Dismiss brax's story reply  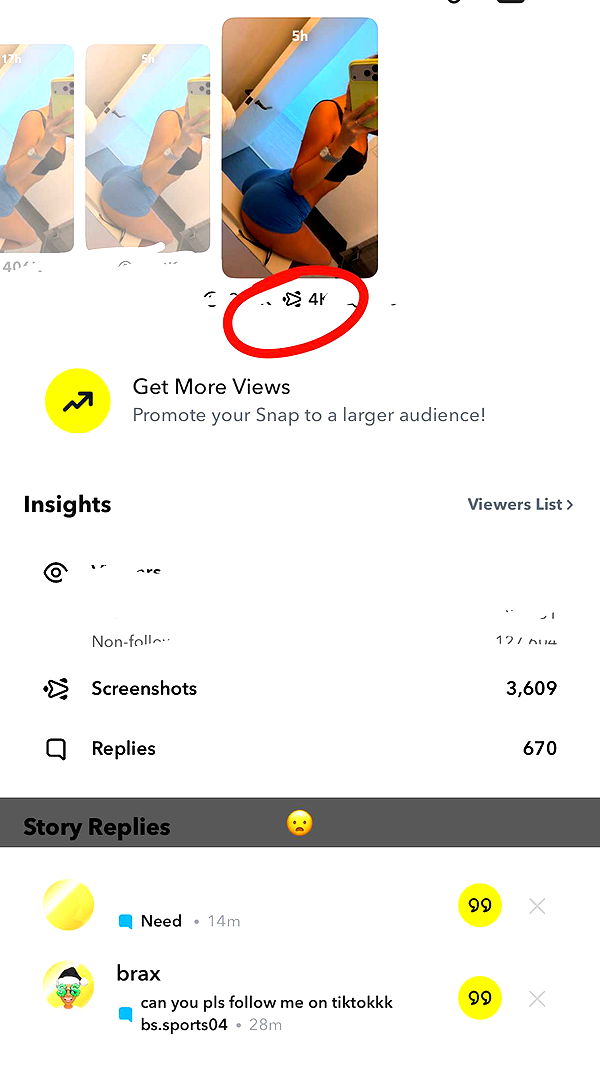pos(537,998)
